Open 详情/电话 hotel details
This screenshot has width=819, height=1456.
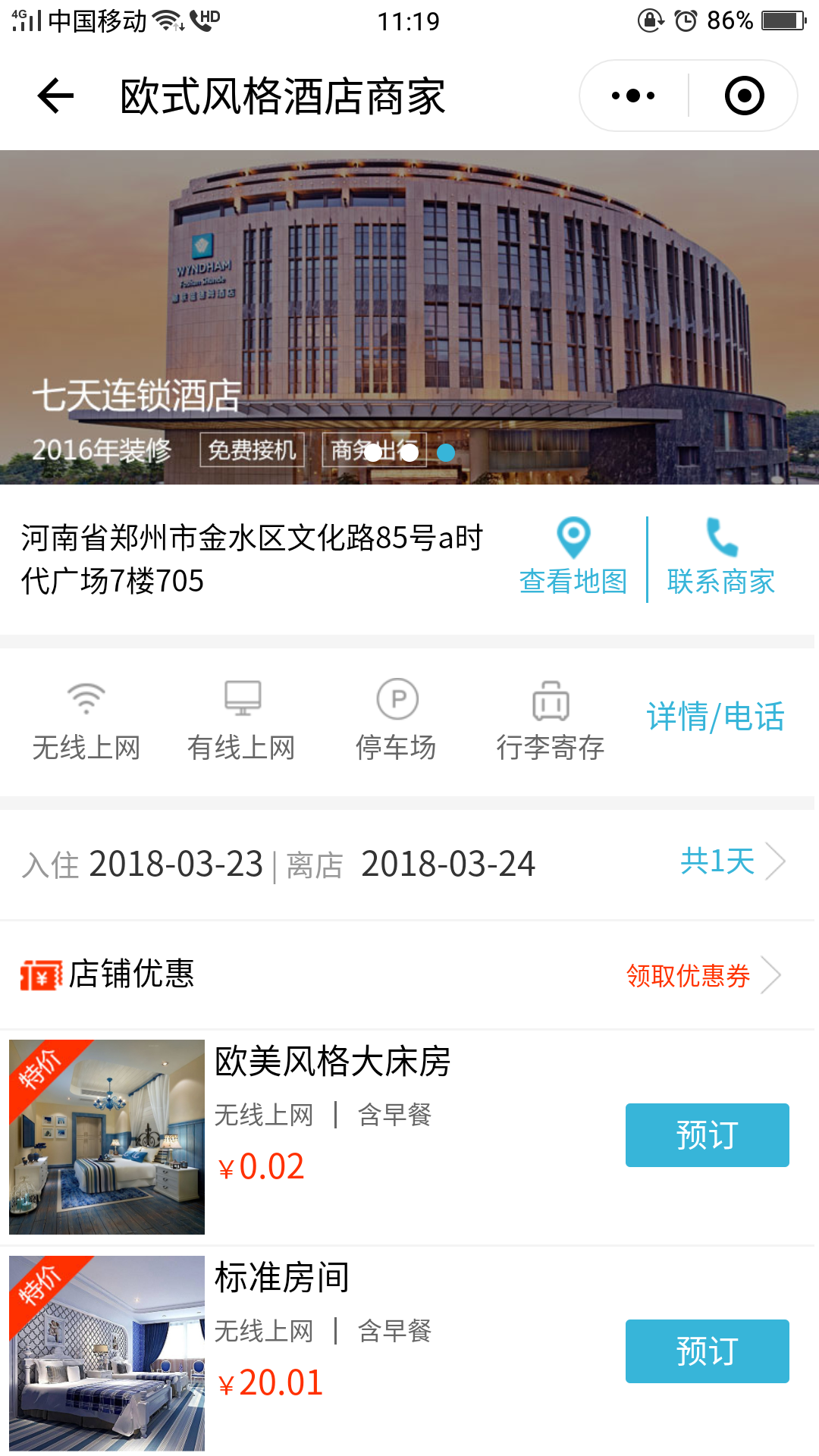[715, 717]
